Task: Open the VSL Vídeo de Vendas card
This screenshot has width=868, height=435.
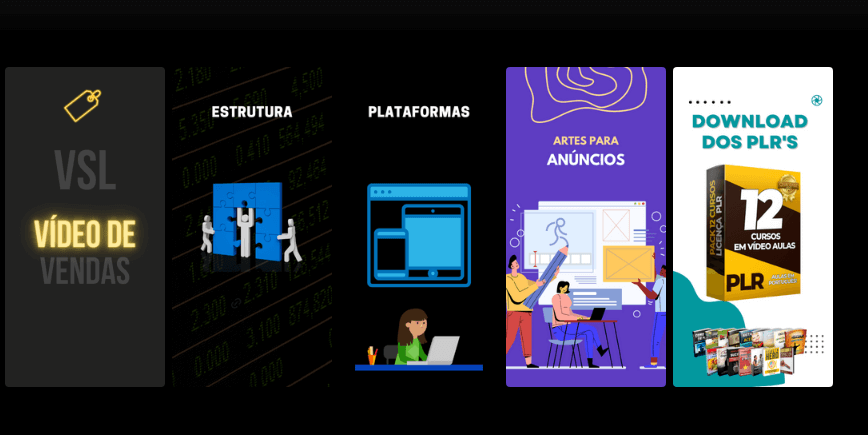Action: pos(85,227)
